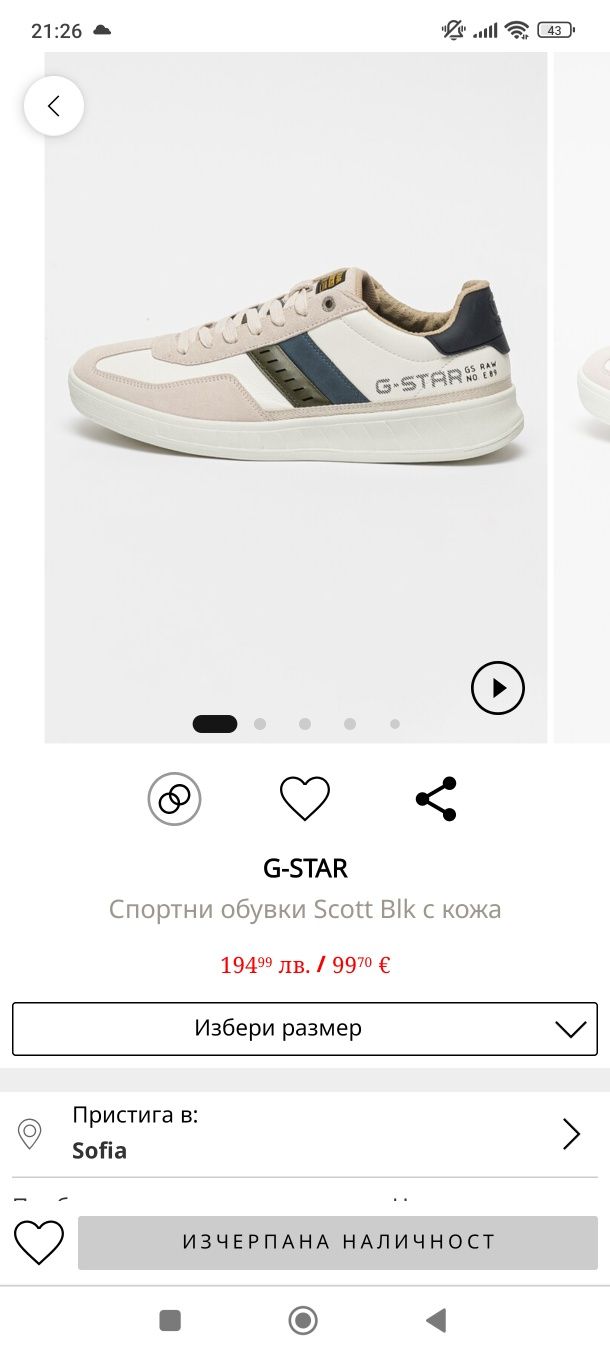Go to the system home screen
The height and width of the screenshot is (1356, 610).
[303, 1321]
